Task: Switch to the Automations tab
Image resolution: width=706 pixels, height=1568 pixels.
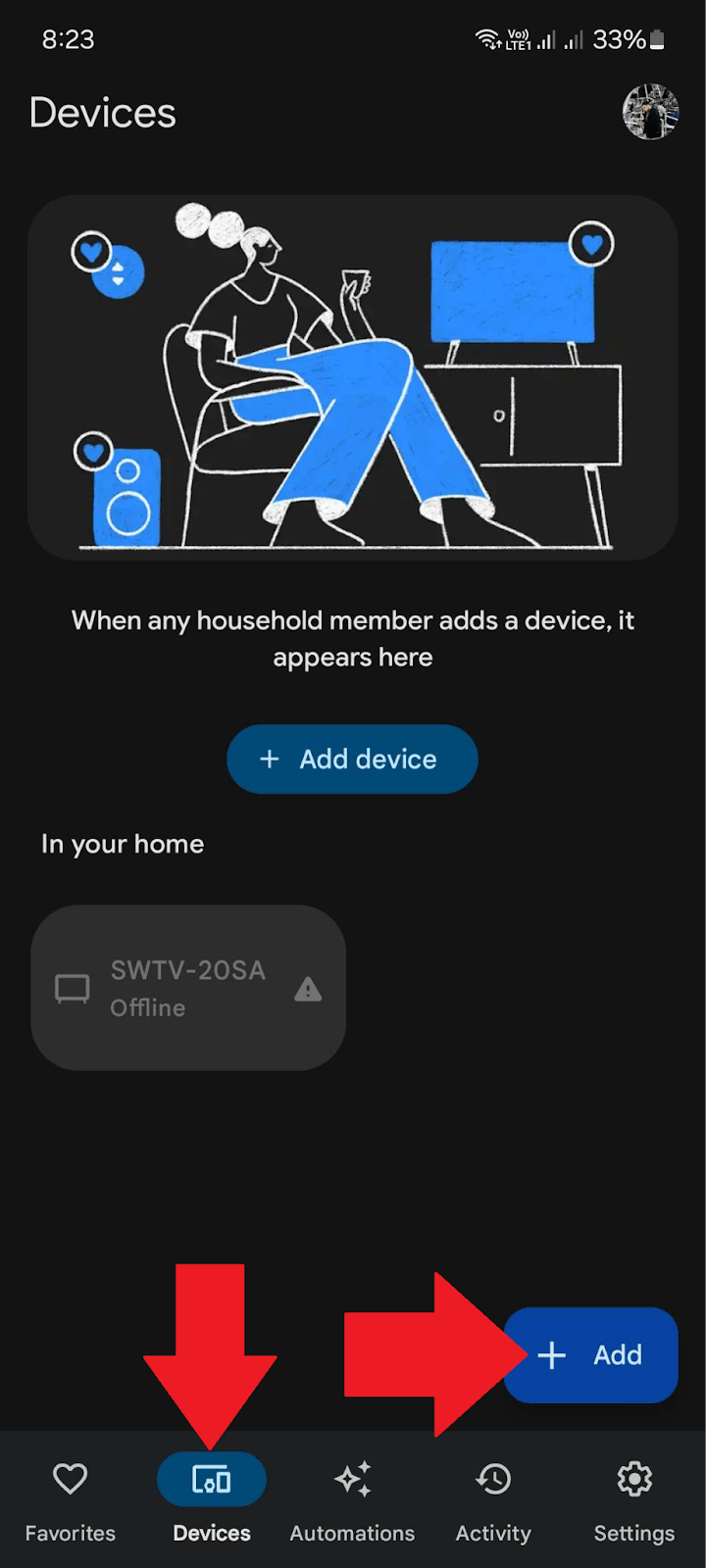Action: point(352,1499)
